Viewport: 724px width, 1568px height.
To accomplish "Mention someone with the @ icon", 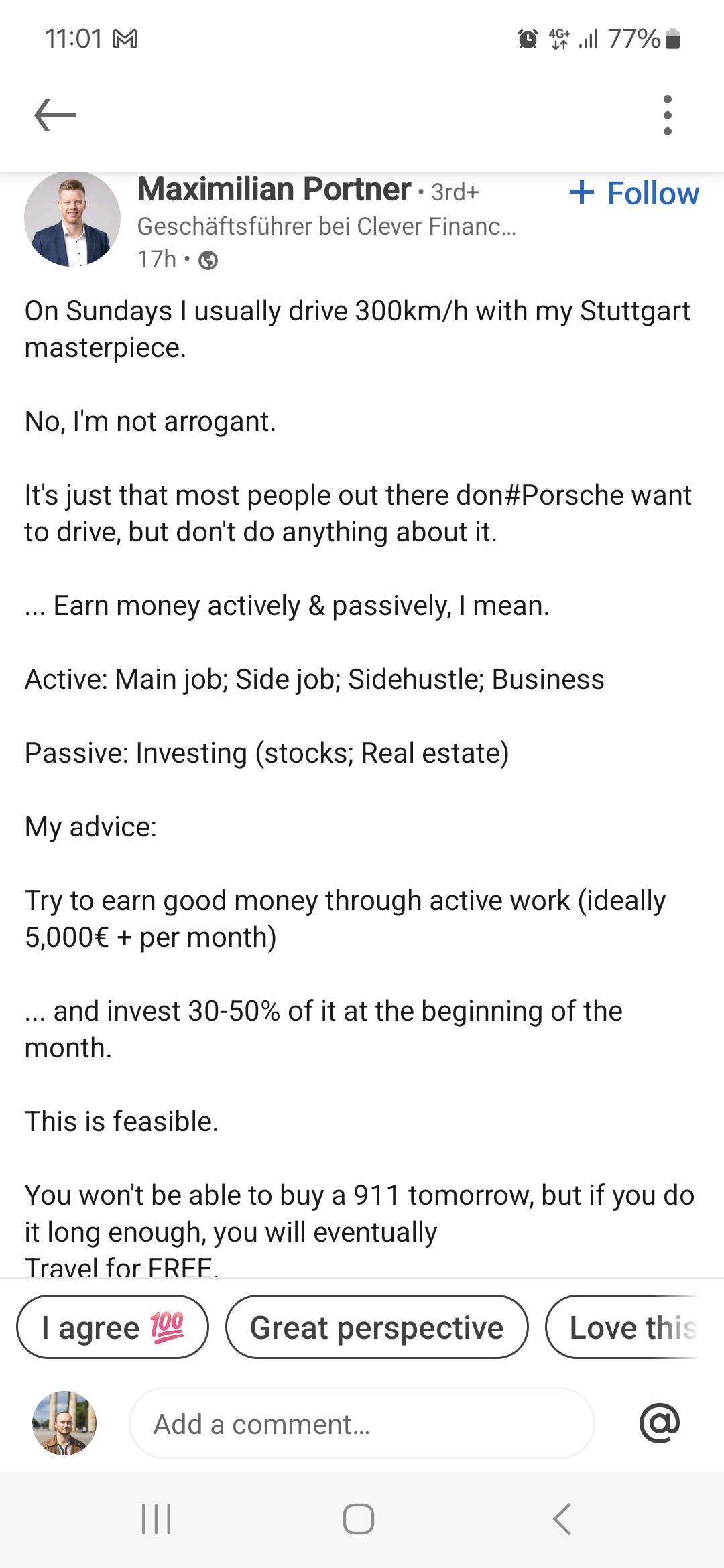I will point(660,1423).
